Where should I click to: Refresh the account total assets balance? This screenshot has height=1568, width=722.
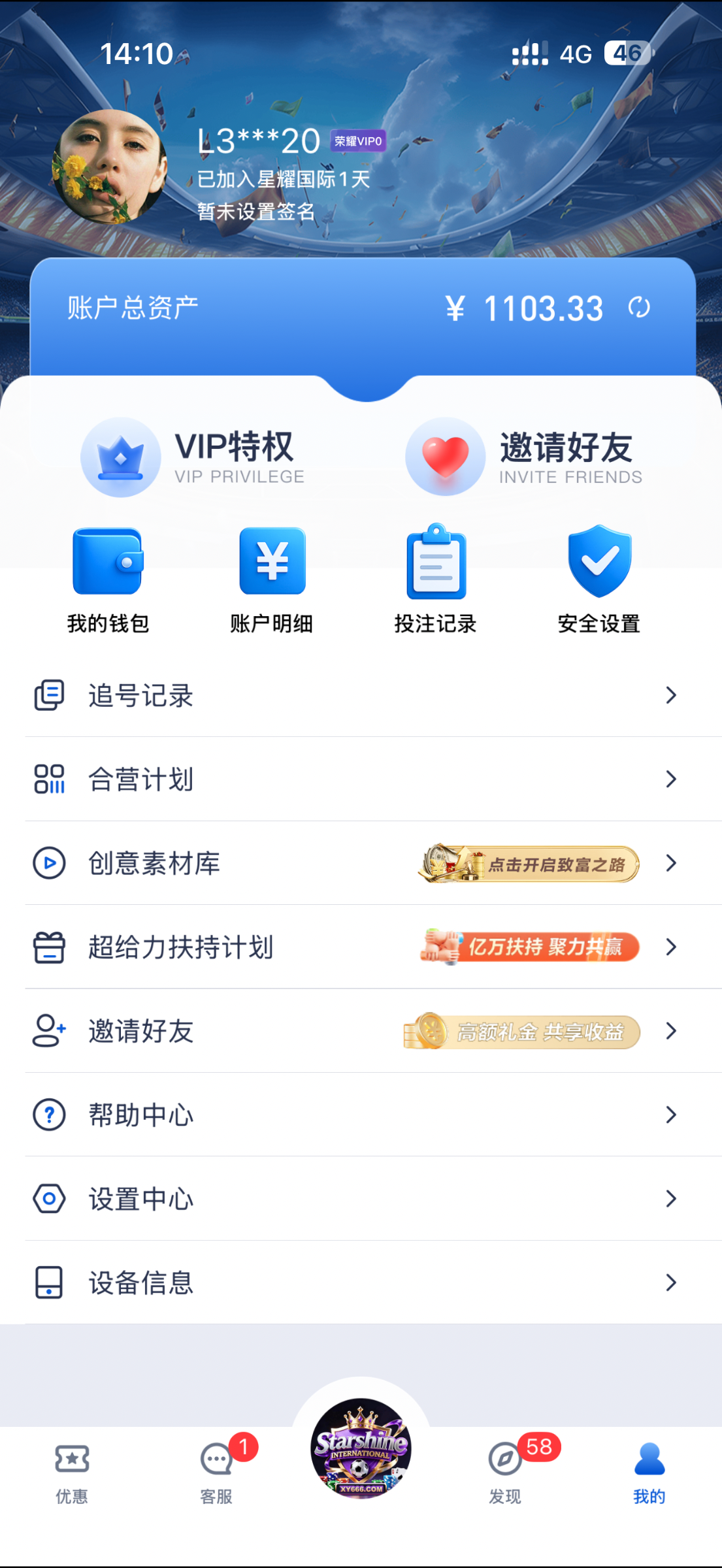pyautogui.click(x=639, y=307)
